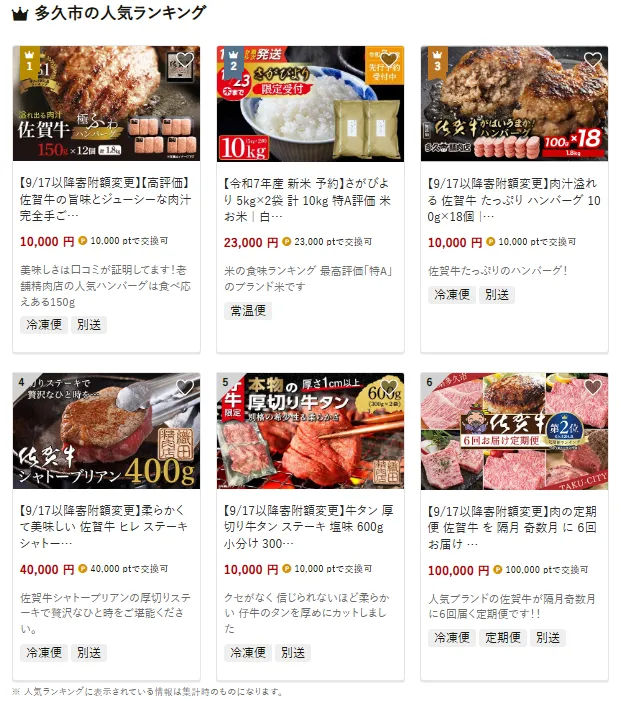Favorite the Chateaubriand 400g steak

click(x=184, y=387)
